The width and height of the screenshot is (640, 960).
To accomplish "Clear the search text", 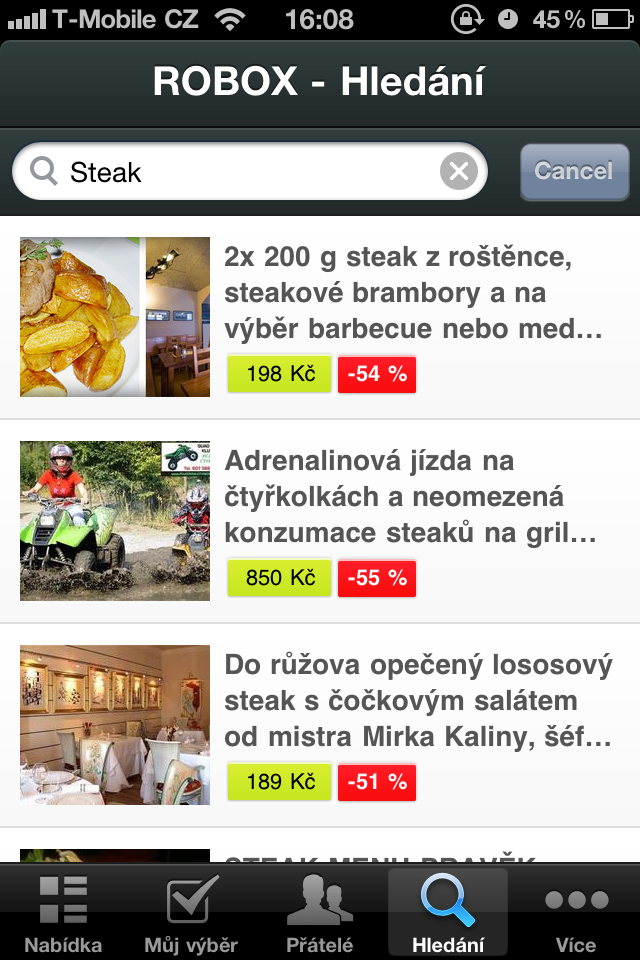I will [459, 172].
